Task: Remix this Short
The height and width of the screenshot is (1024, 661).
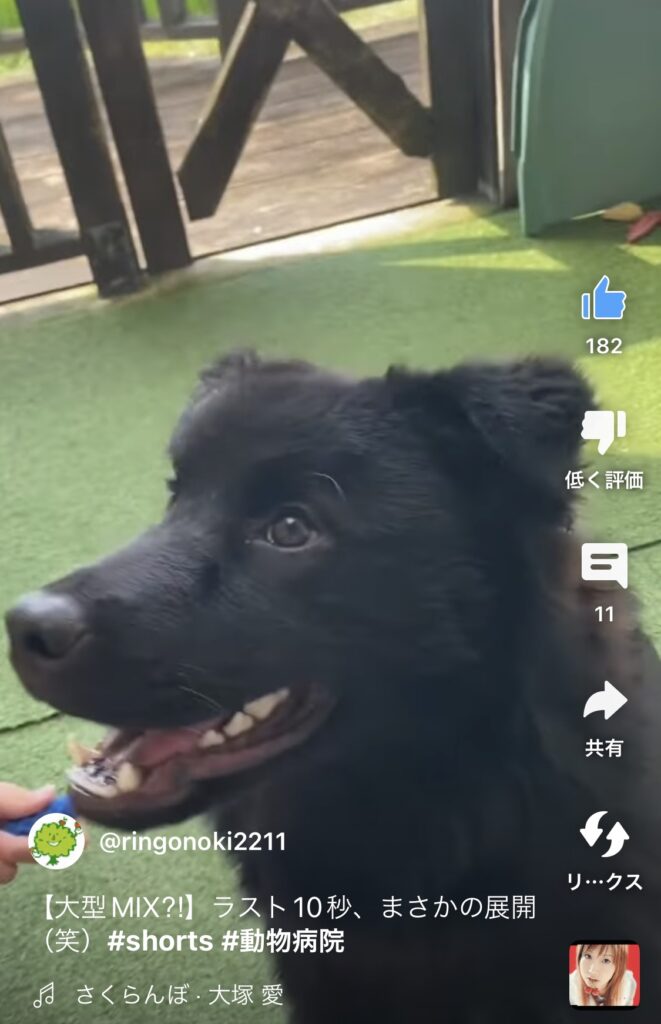Action: (x=604, y=835)
